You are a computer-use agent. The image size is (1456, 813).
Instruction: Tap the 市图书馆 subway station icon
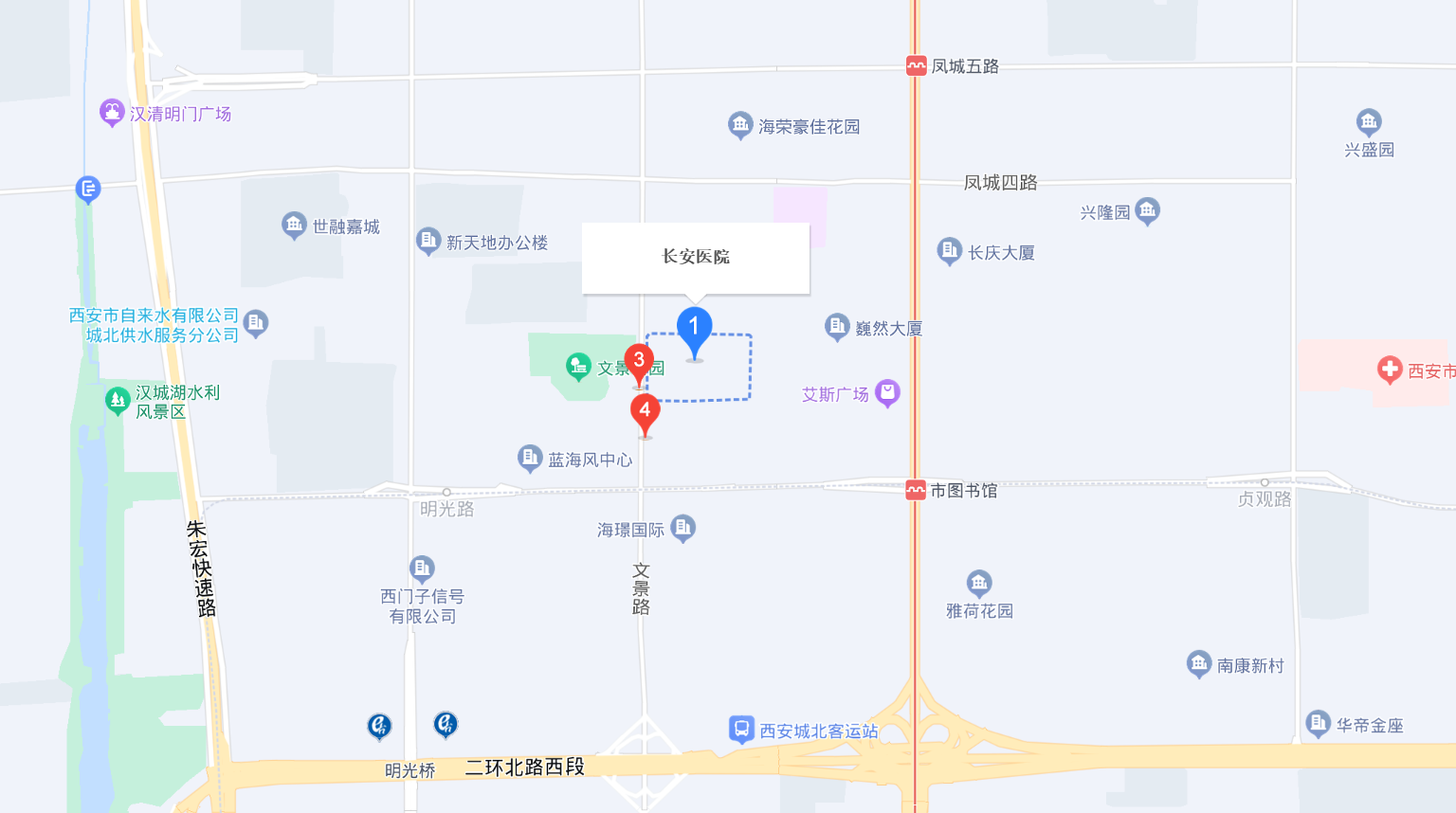coord(916,491)
